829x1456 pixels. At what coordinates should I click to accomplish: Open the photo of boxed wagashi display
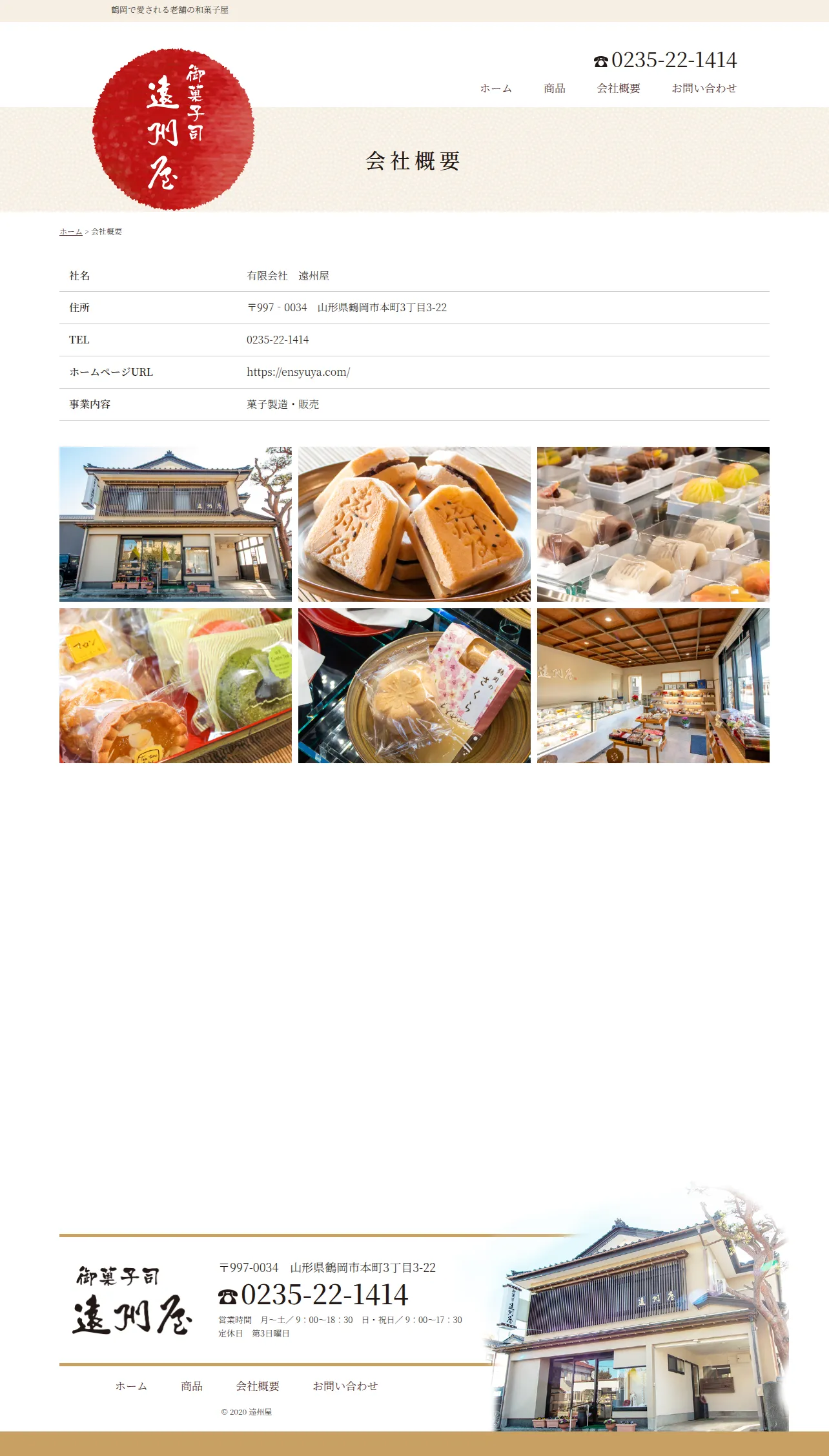tap(653, 524)
